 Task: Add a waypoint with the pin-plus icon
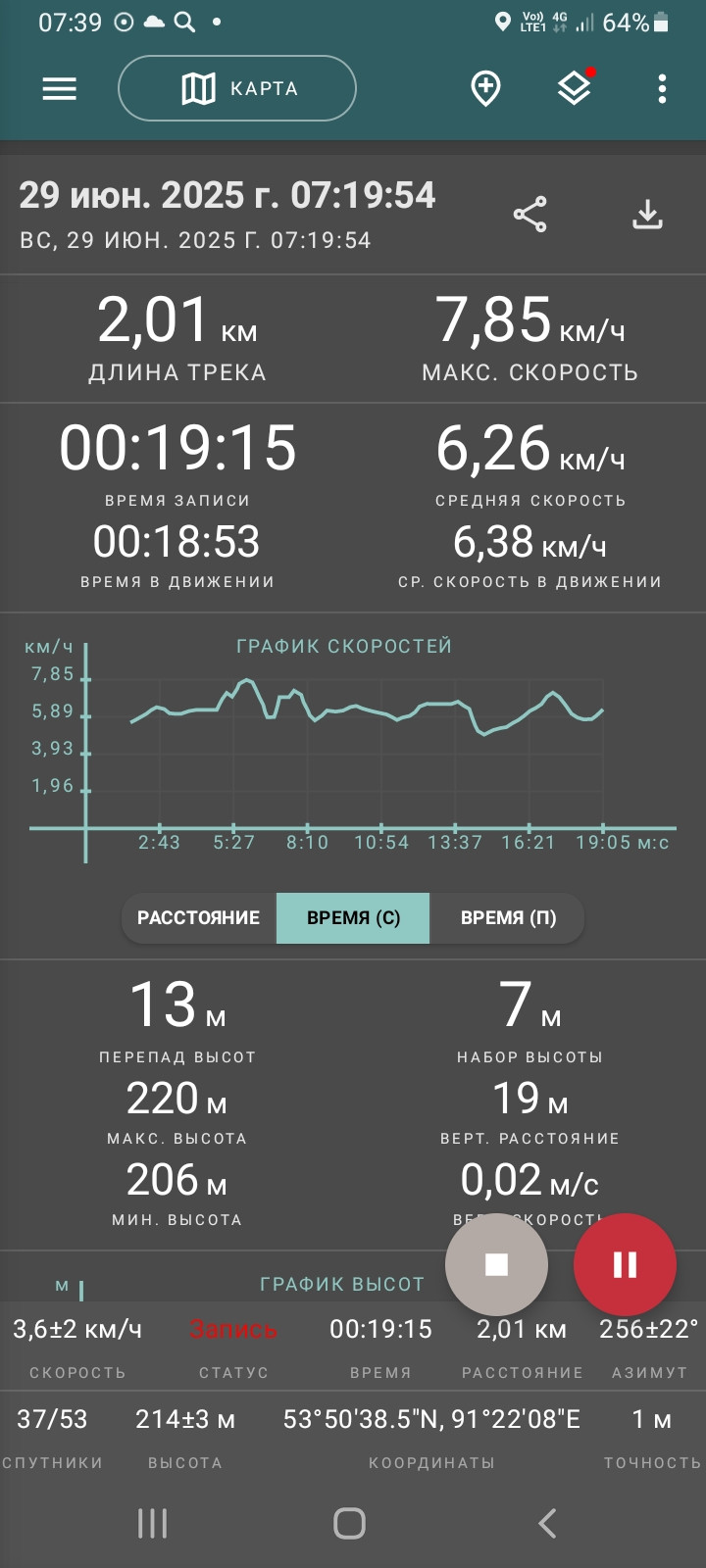[485, 88]
